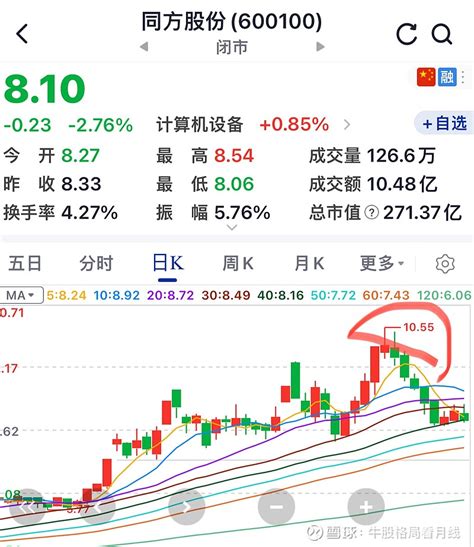Switch to the previous stock arrow

point(144,46)
